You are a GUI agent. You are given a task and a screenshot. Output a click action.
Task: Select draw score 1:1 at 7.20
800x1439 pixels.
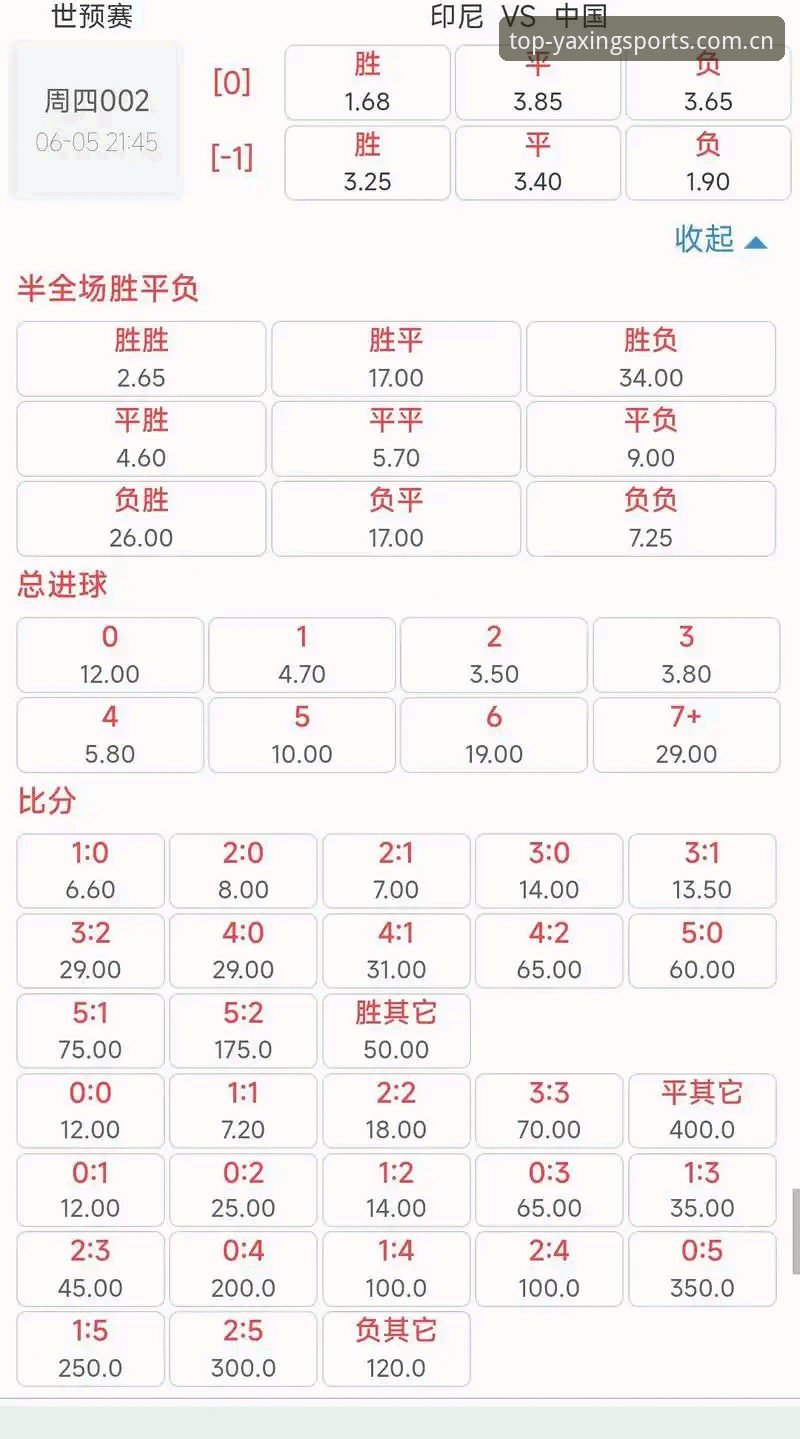click(243, 1111)
